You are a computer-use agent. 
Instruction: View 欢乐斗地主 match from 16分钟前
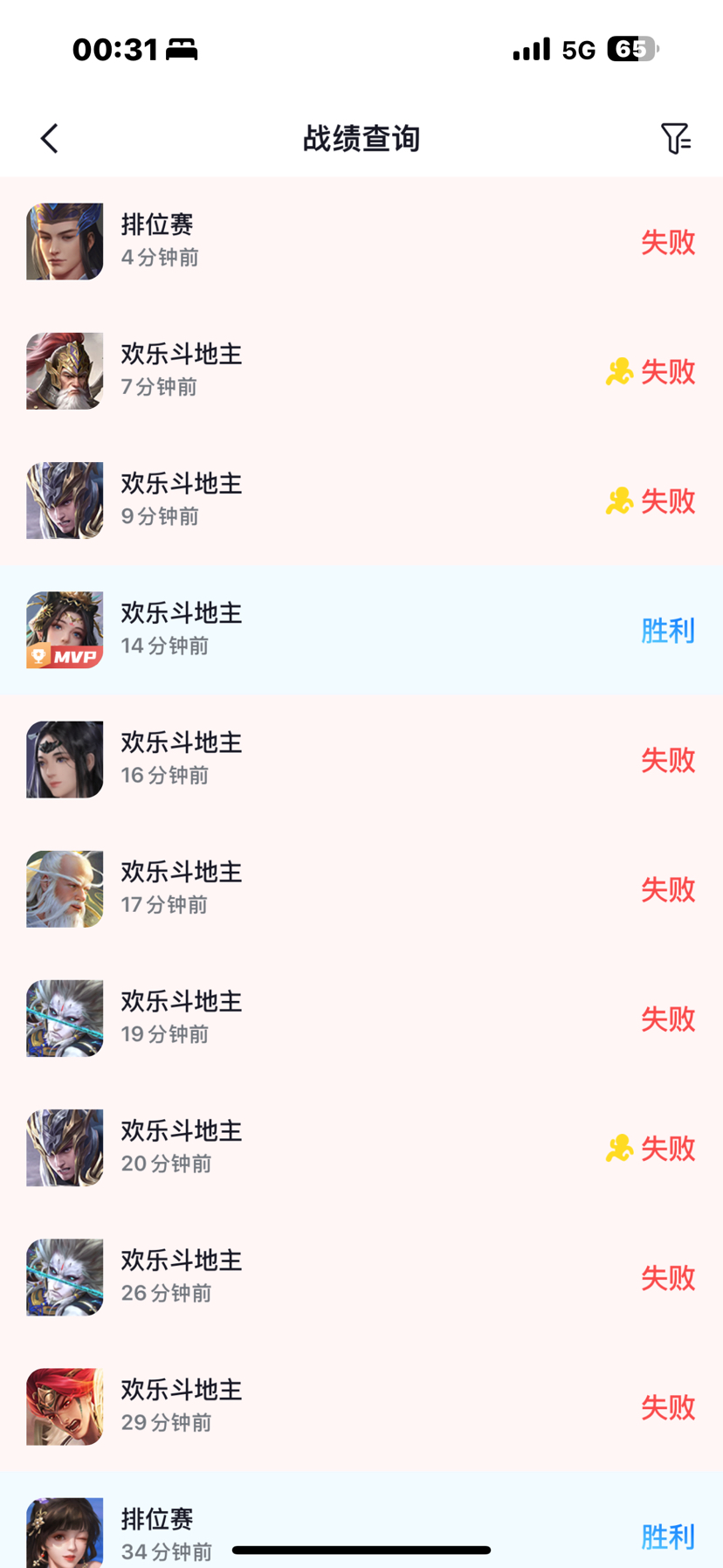[x=361, y=759]
